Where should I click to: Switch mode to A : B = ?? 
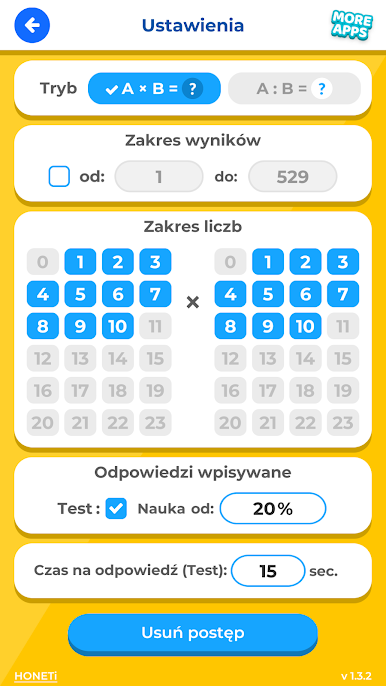pyautogui.click(x=294, y=89)
